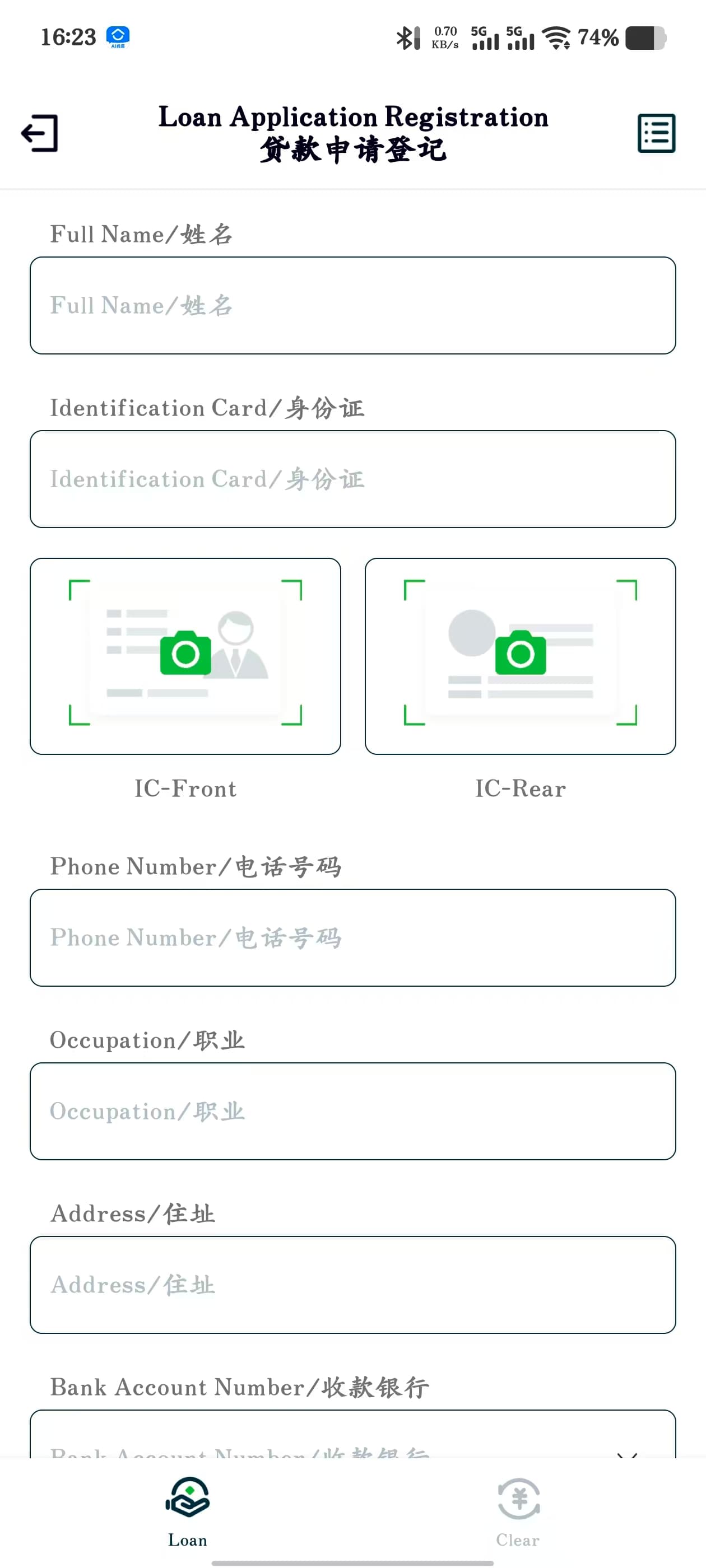This screenshot has width=706, height=1568.
Task: Click the Phone Number input field
Action: [x=352, y=939]
